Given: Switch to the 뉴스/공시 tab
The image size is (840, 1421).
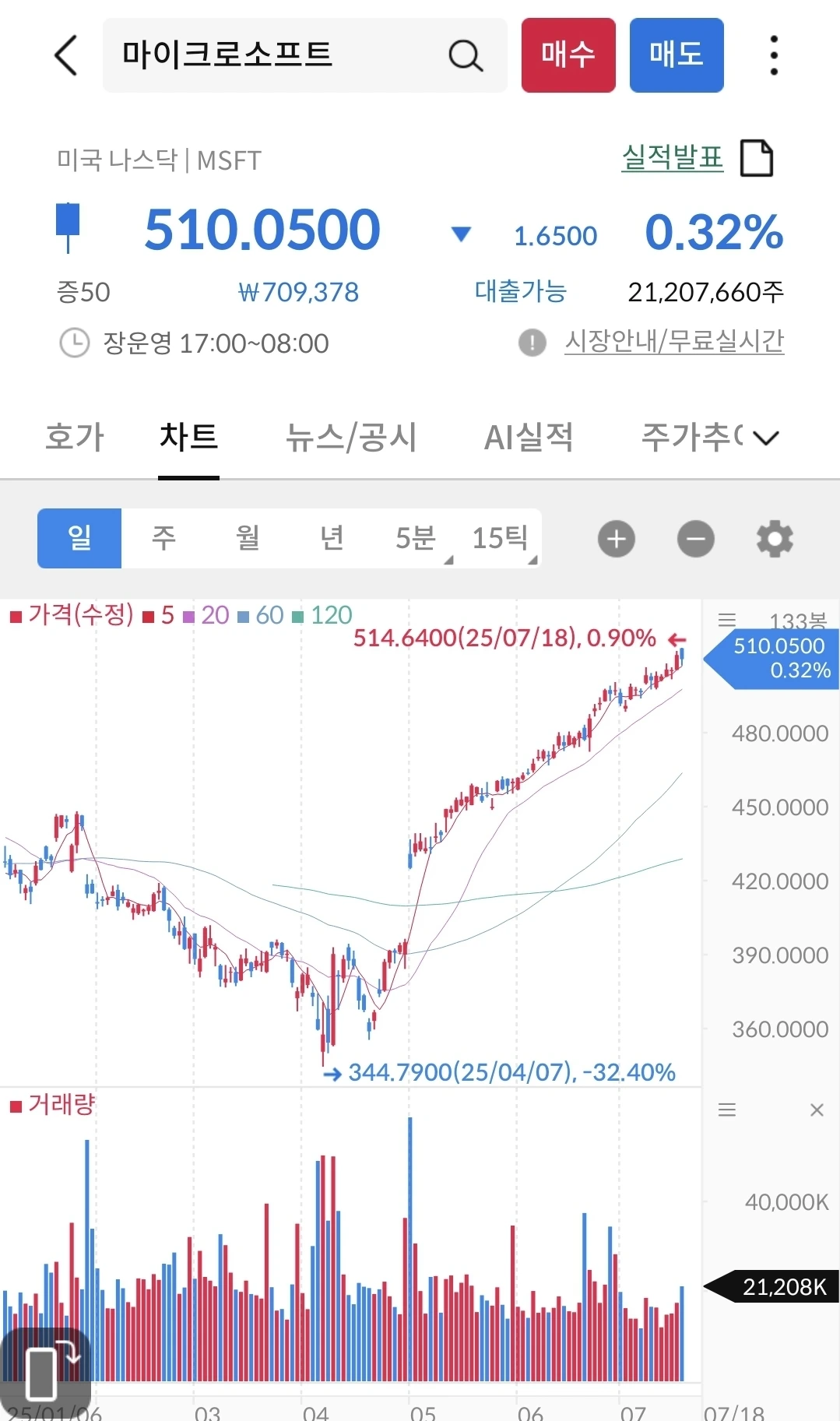Looking at the screenshot, I should point(351,437).
